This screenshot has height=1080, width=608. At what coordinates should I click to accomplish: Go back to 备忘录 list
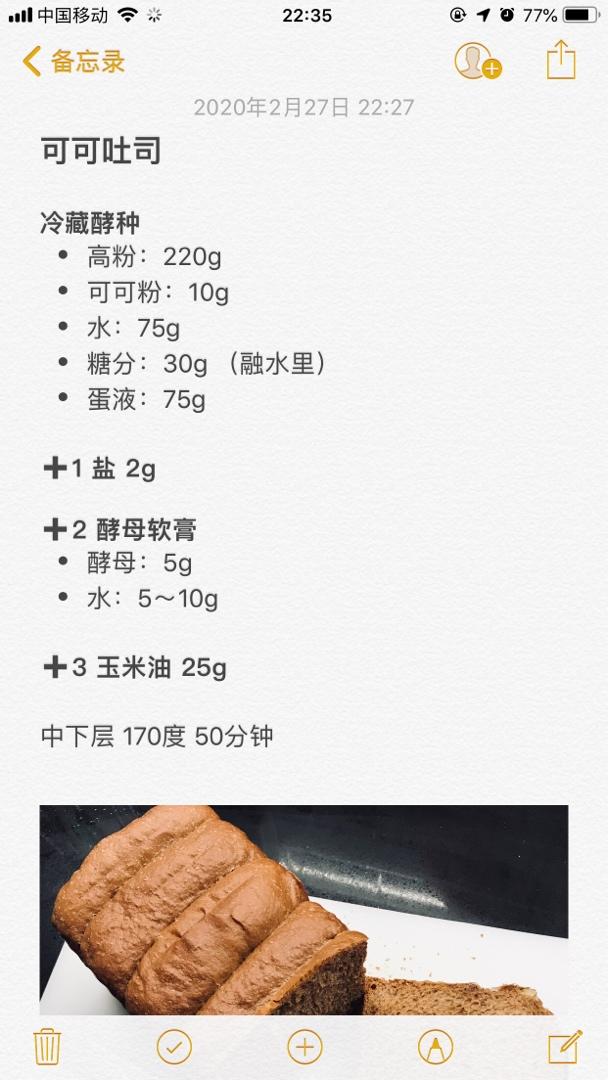point(74,61)
